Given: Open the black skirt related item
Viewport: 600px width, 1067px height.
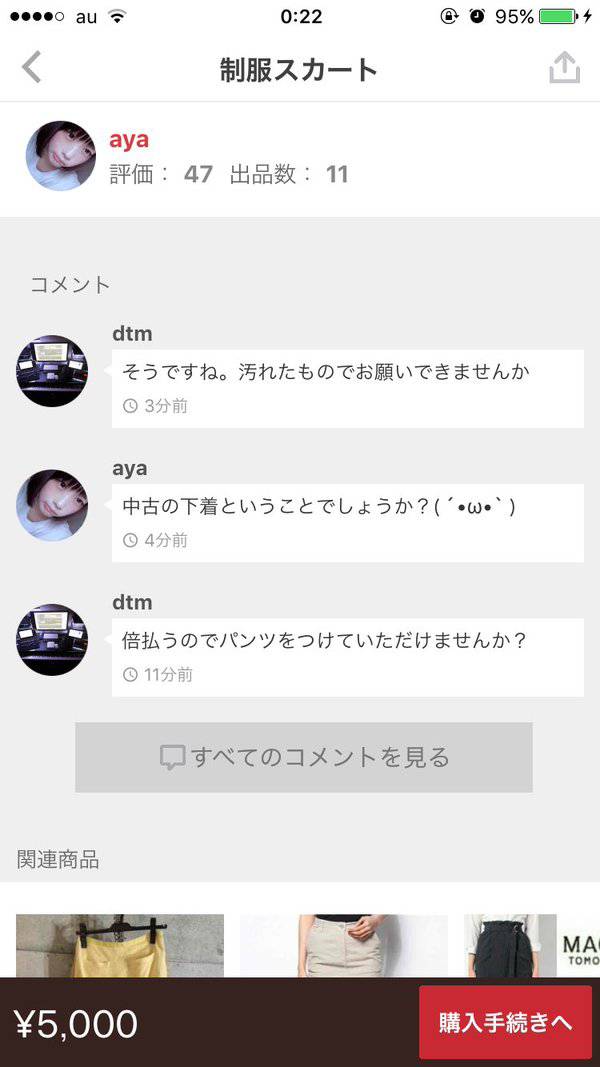Looking at the screenshot, I should (x=510, y=945).
